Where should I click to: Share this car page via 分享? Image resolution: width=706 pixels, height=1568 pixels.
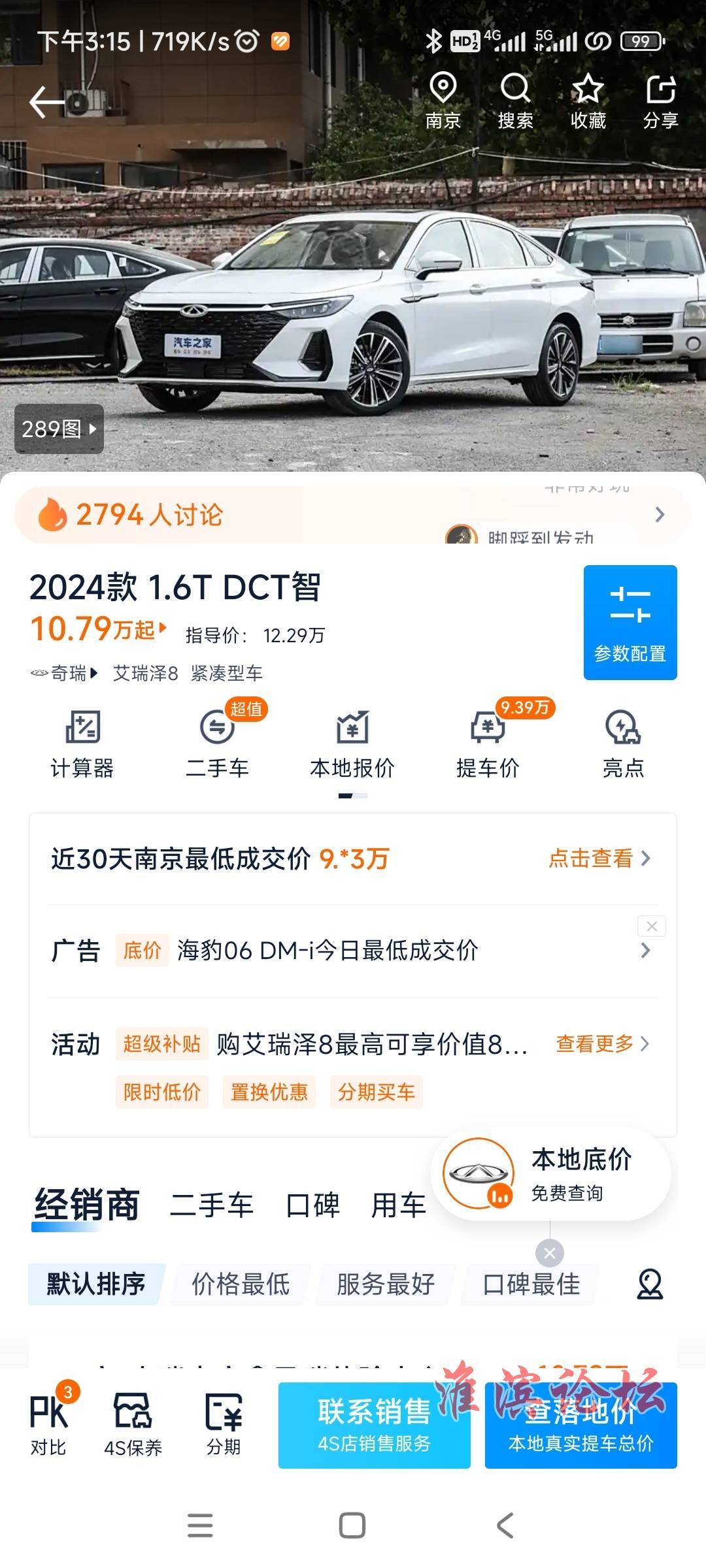click(x=660, y=100)
